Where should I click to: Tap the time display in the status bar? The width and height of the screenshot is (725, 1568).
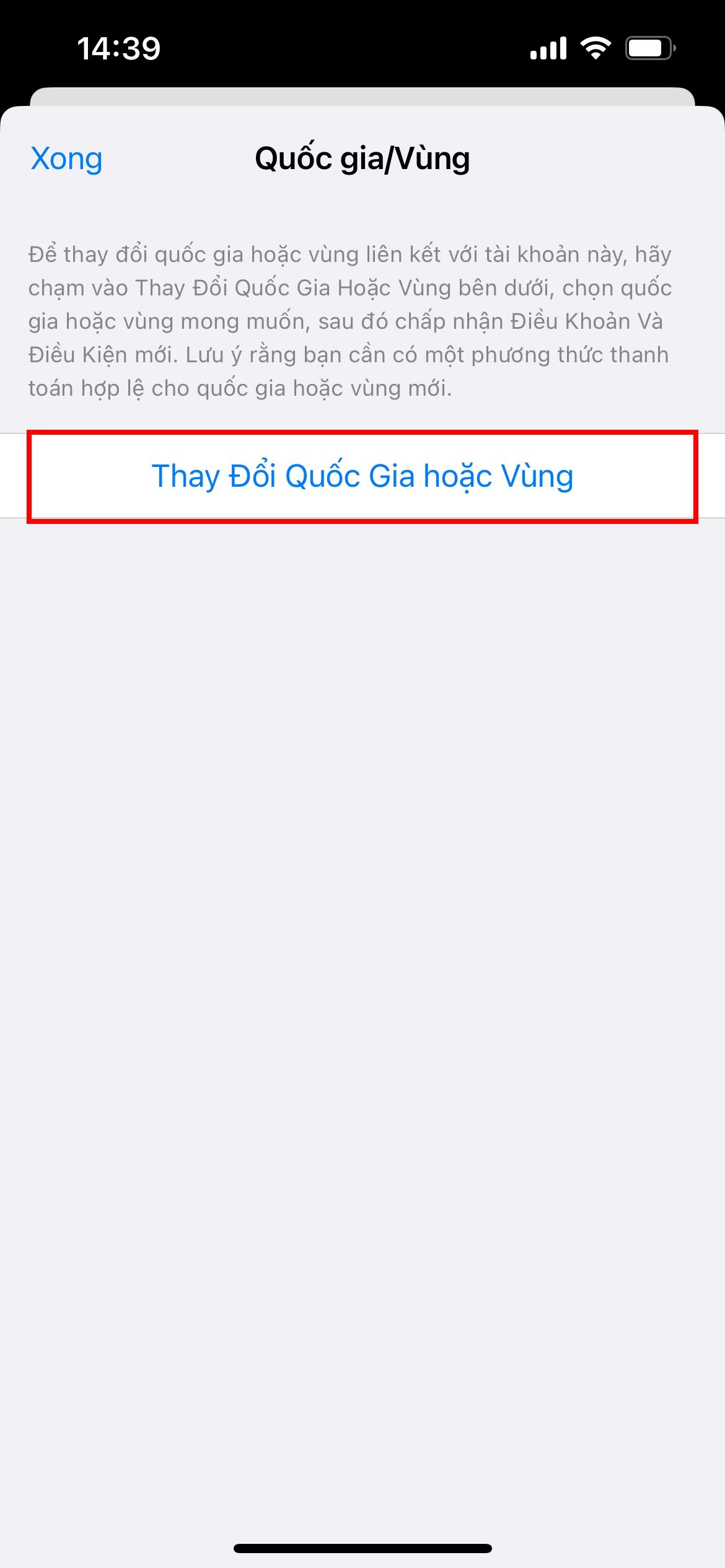tap(120, 50)
